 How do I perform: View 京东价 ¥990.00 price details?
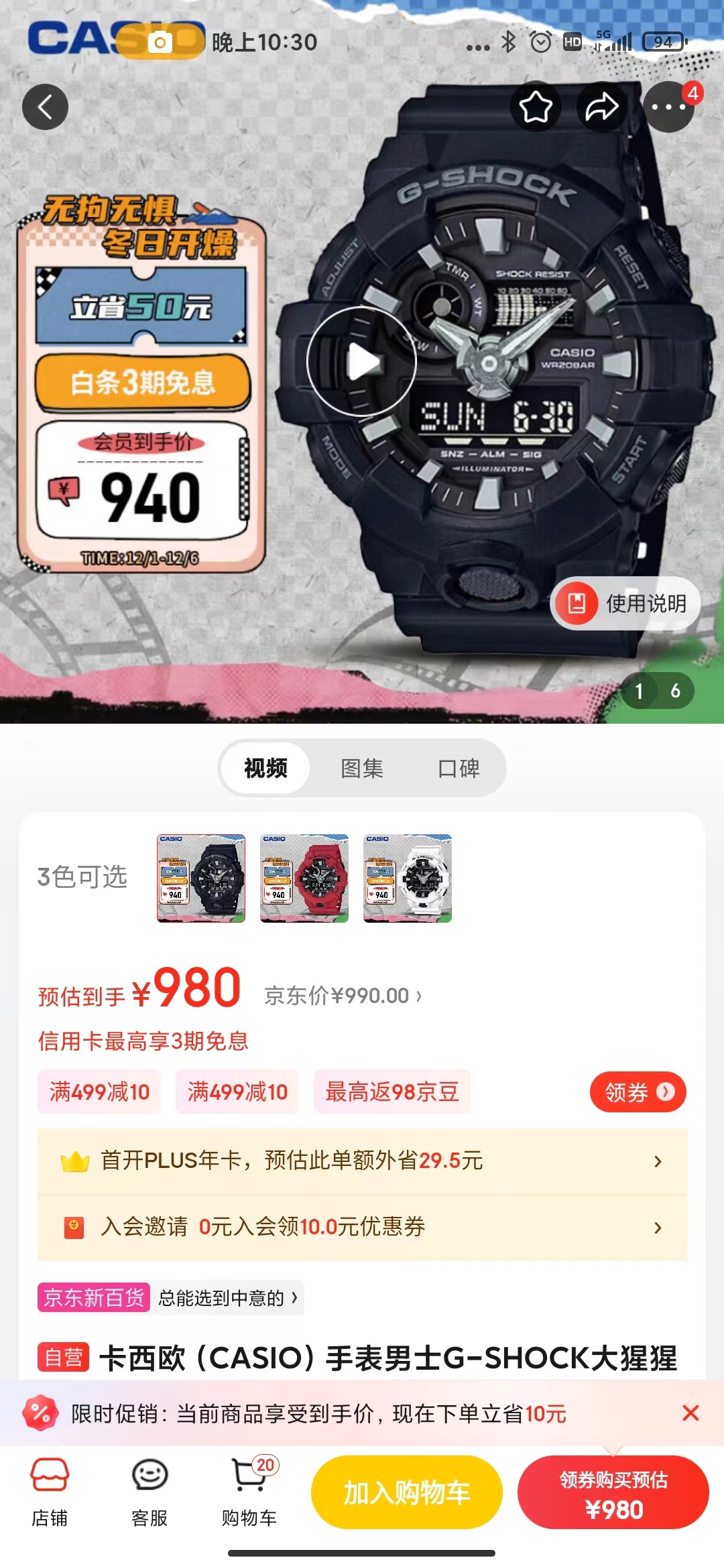[343, 996]
